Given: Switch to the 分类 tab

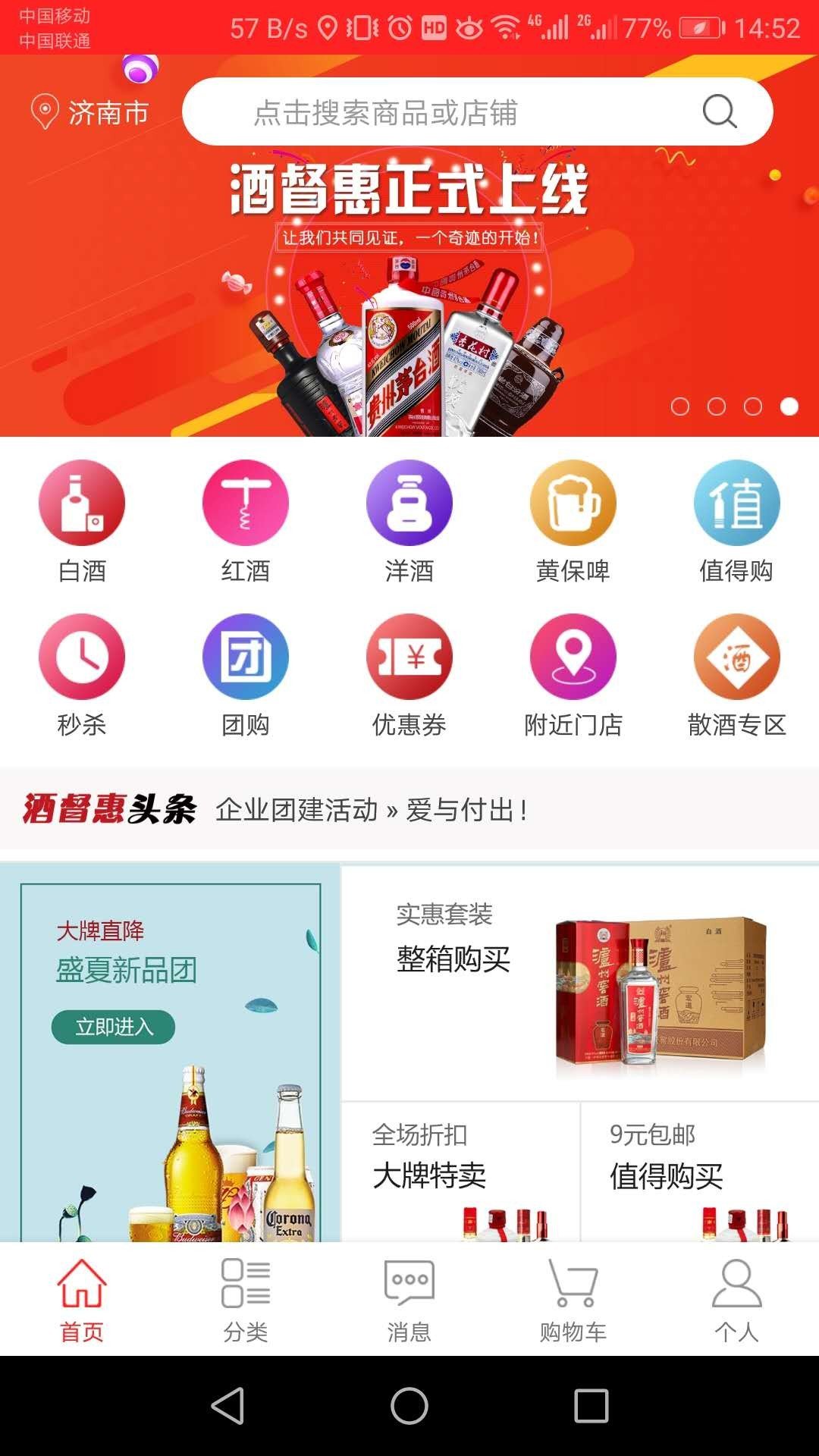Looking at the screenshot, I should pyautogui.click(x=246, y=1300).
